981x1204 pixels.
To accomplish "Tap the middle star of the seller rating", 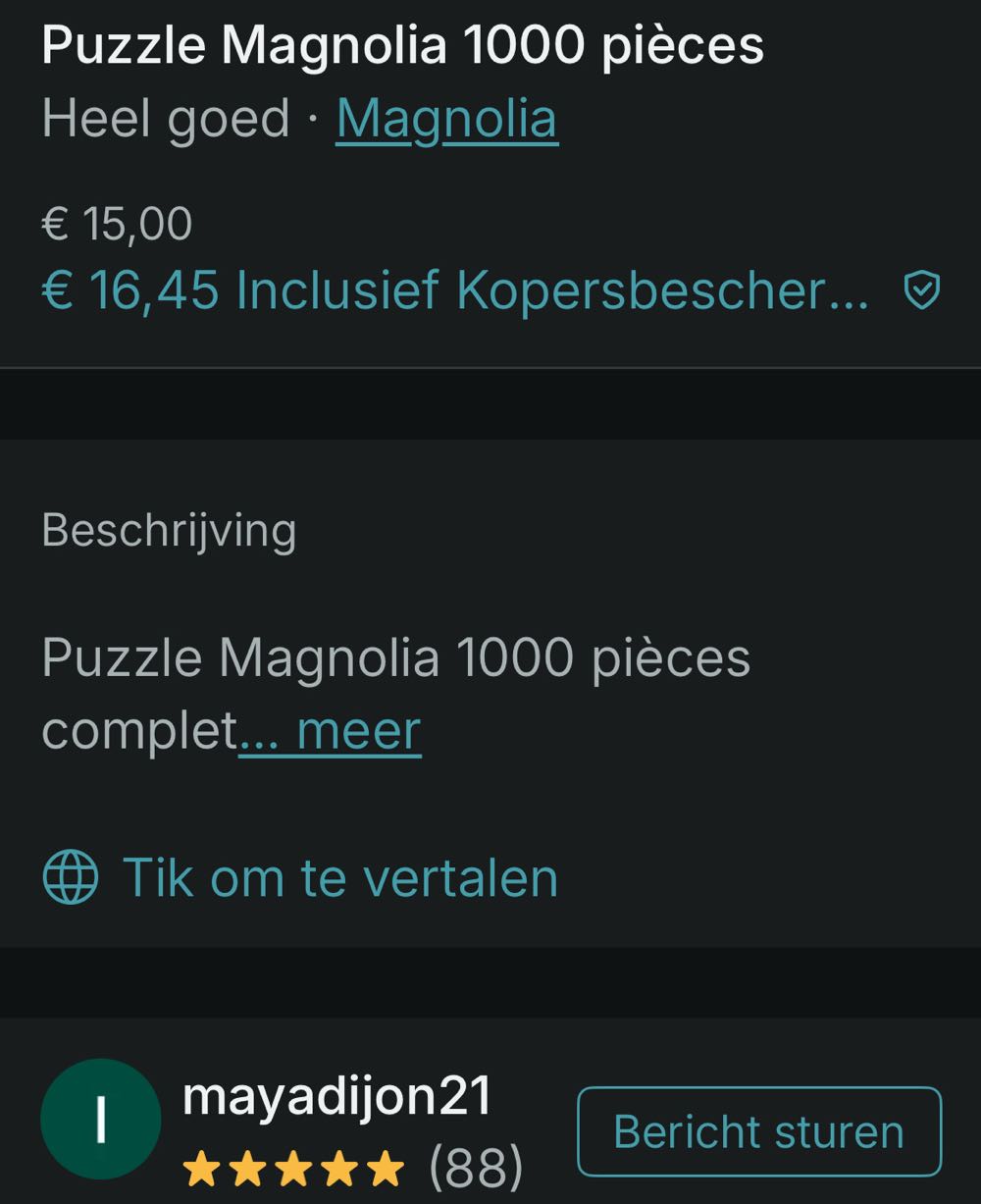I will pos(292,1166).
